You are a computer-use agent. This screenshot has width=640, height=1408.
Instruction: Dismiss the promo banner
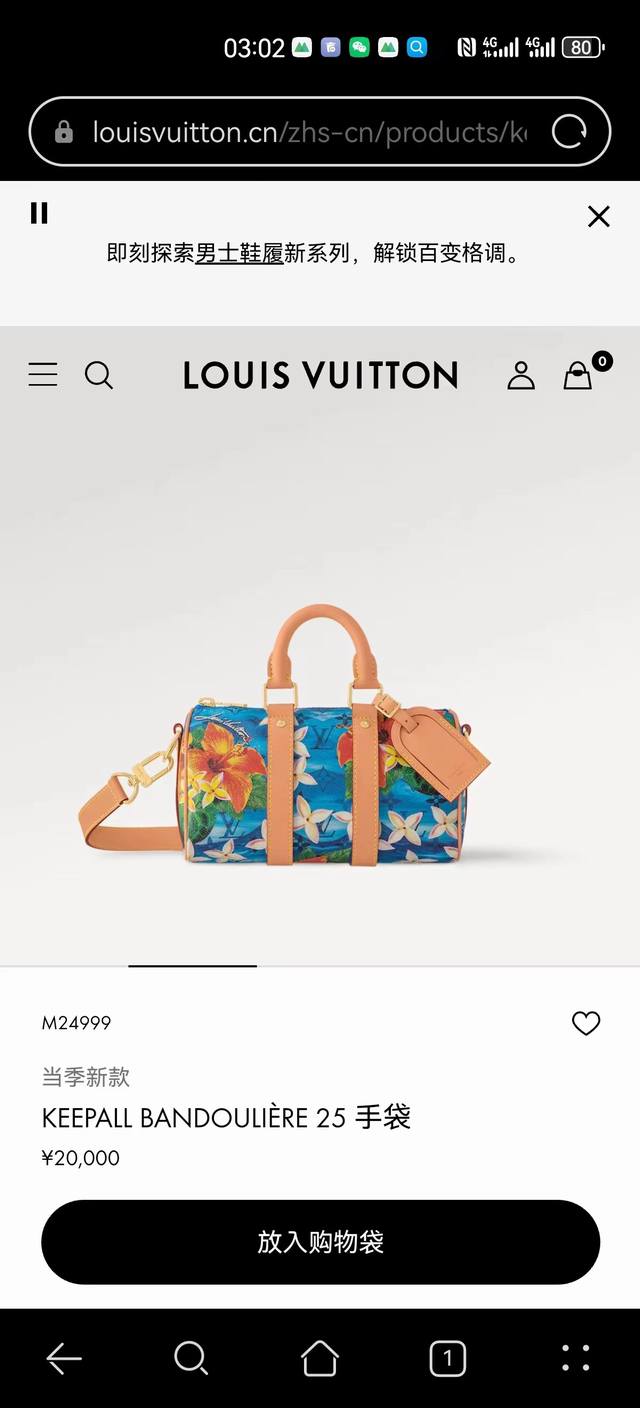pyautogui.click(x=598, y=216)
